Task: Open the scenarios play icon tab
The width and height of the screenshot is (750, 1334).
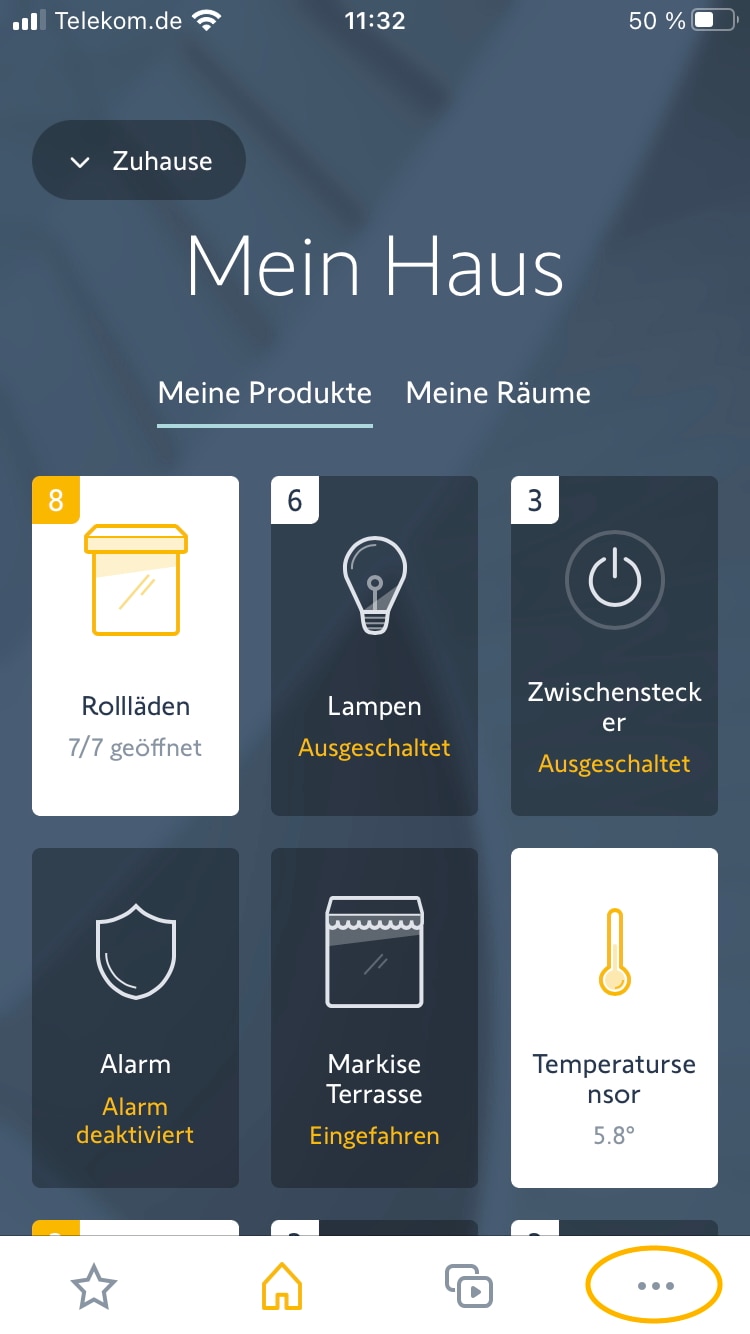Action: tap(469, 1287)
